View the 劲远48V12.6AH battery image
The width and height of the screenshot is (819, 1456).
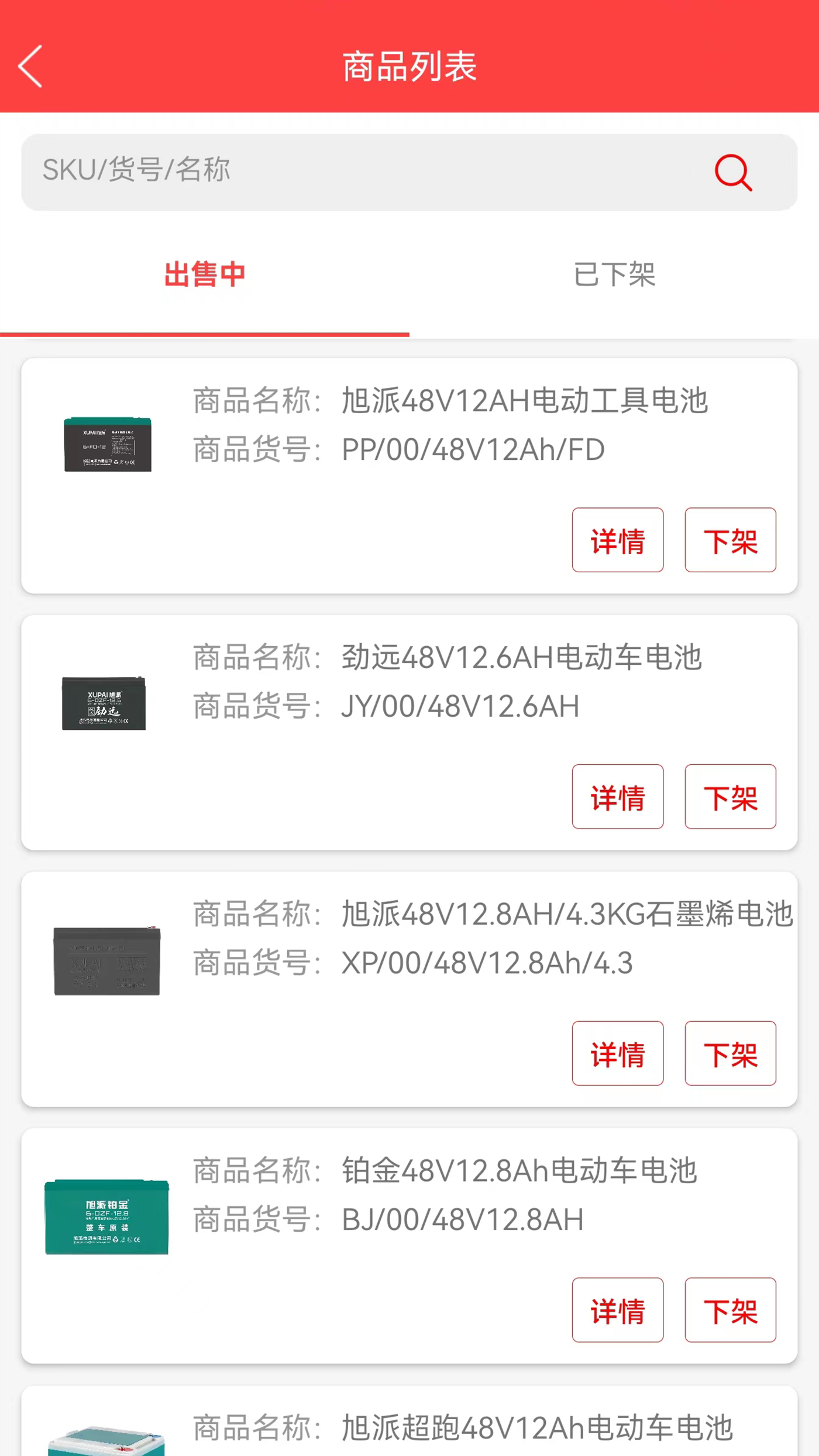[x=104, y=703]
